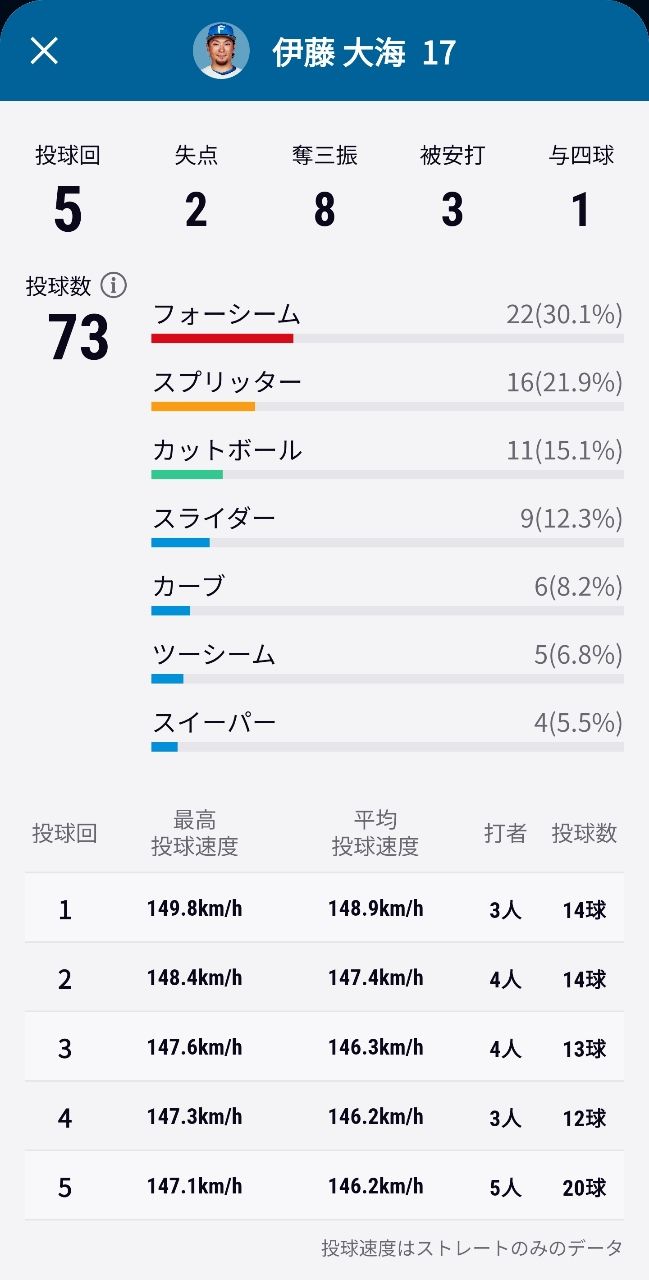Image resolution: width=649 pixels, height=1280 pixels.
Task: Close the 伊藤 大海 pitching stats panel
Action: (x=44, y=51)
